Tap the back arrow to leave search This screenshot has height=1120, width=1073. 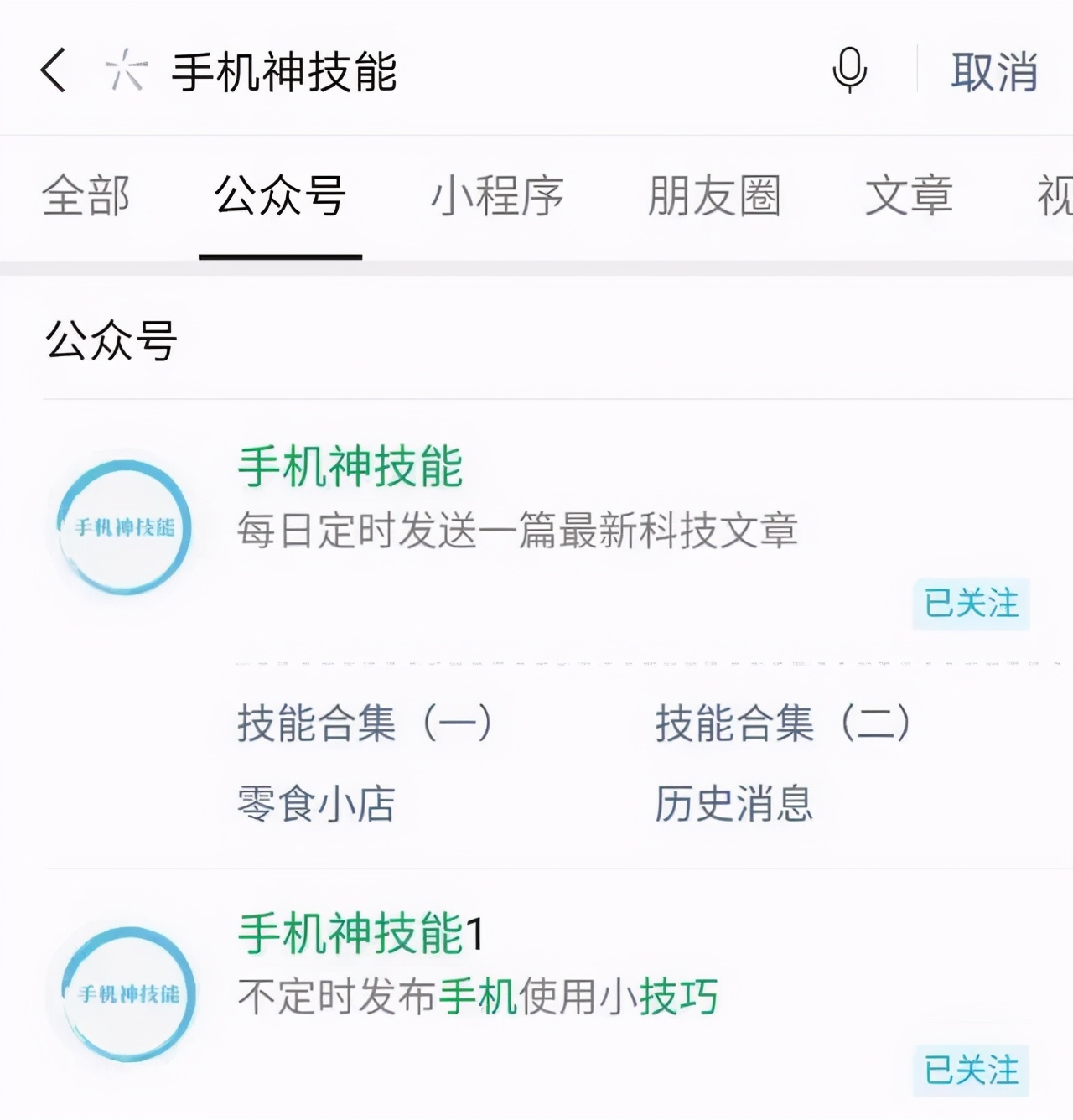(x=52, y=71)
